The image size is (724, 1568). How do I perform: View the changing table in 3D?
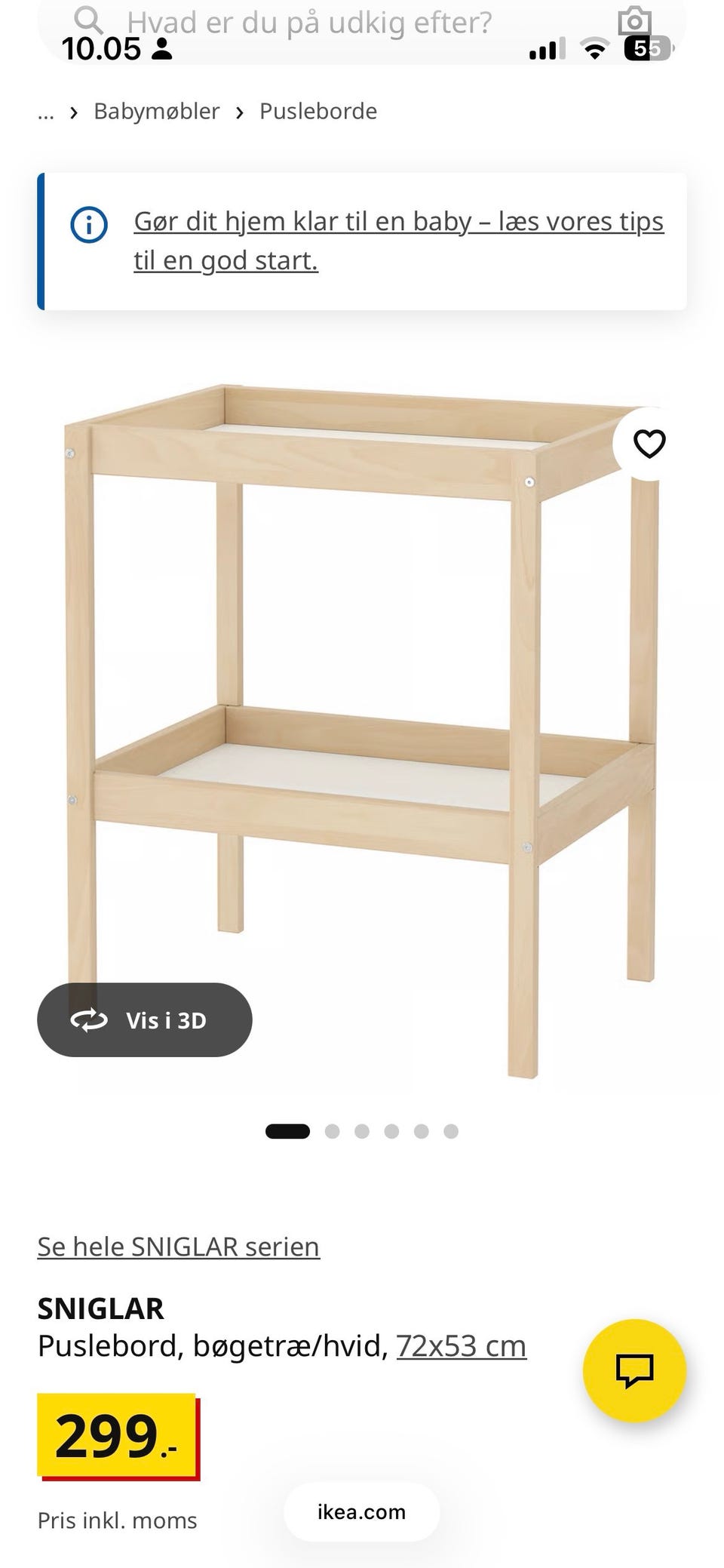(x=144, y=1020)
